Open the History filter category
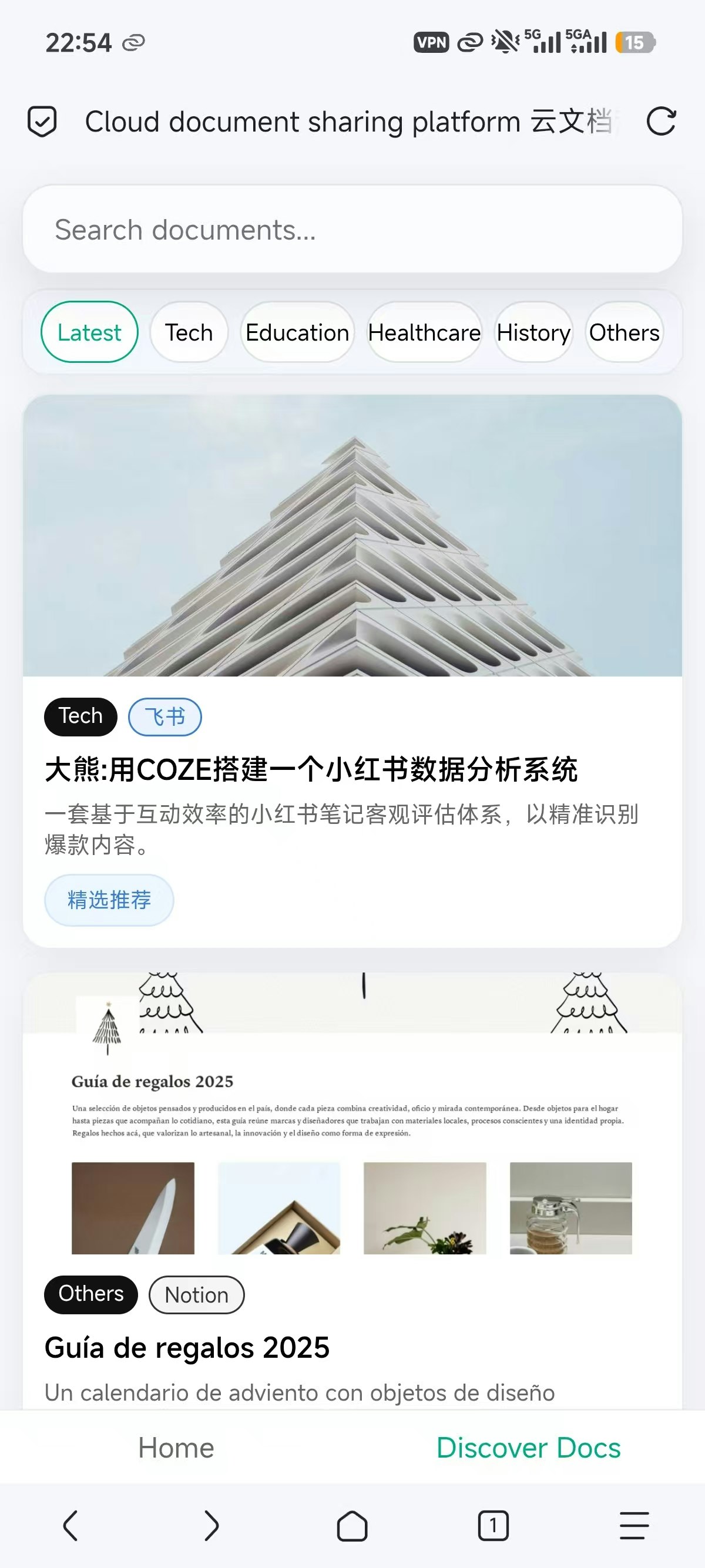 533,332
